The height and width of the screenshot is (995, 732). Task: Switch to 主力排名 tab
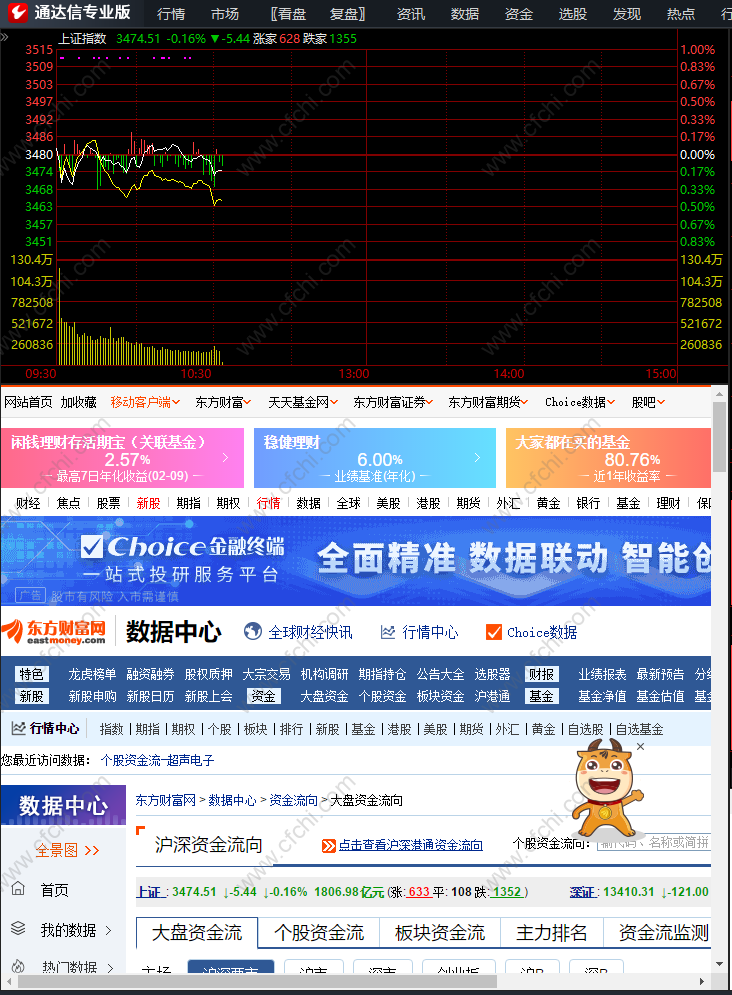(551, 933)
